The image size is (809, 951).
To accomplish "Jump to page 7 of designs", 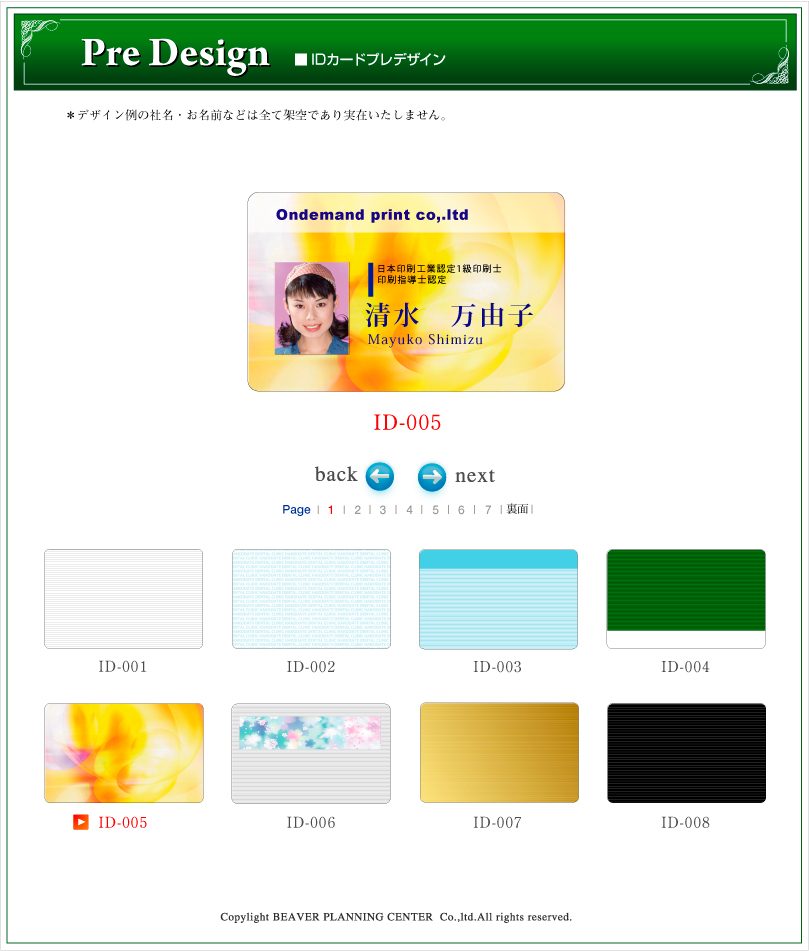I will click(487, 510).
